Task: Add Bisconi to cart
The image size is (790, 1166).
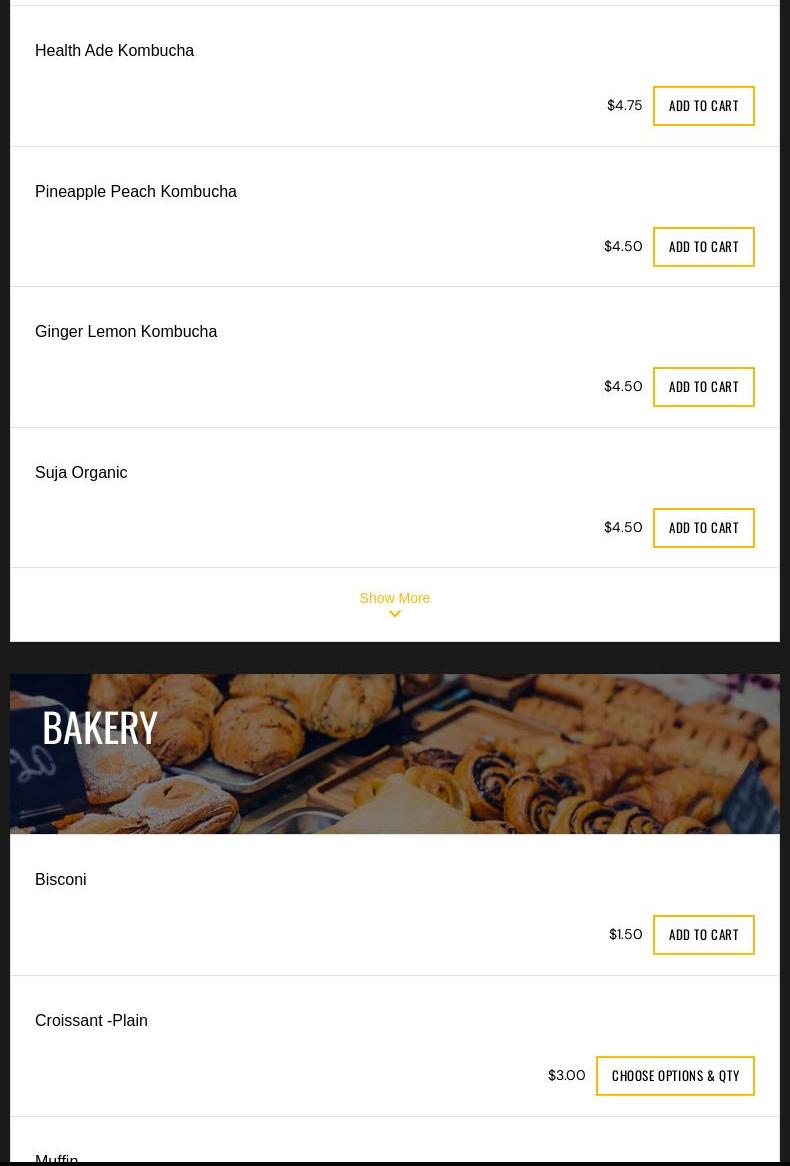Action: click(703, 935)
